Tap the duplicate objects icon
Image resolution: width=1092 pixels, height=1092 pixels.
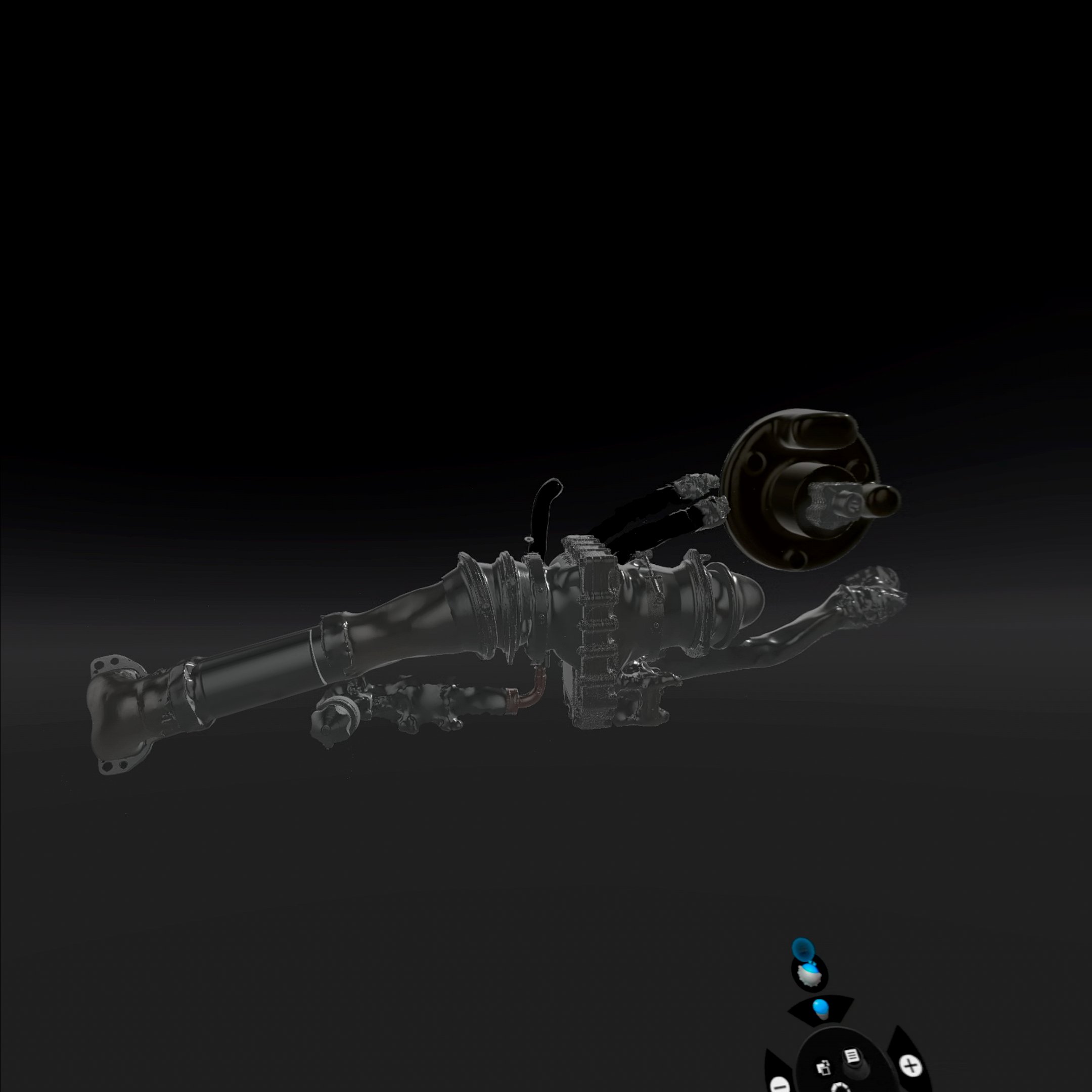coord(824,1067)
